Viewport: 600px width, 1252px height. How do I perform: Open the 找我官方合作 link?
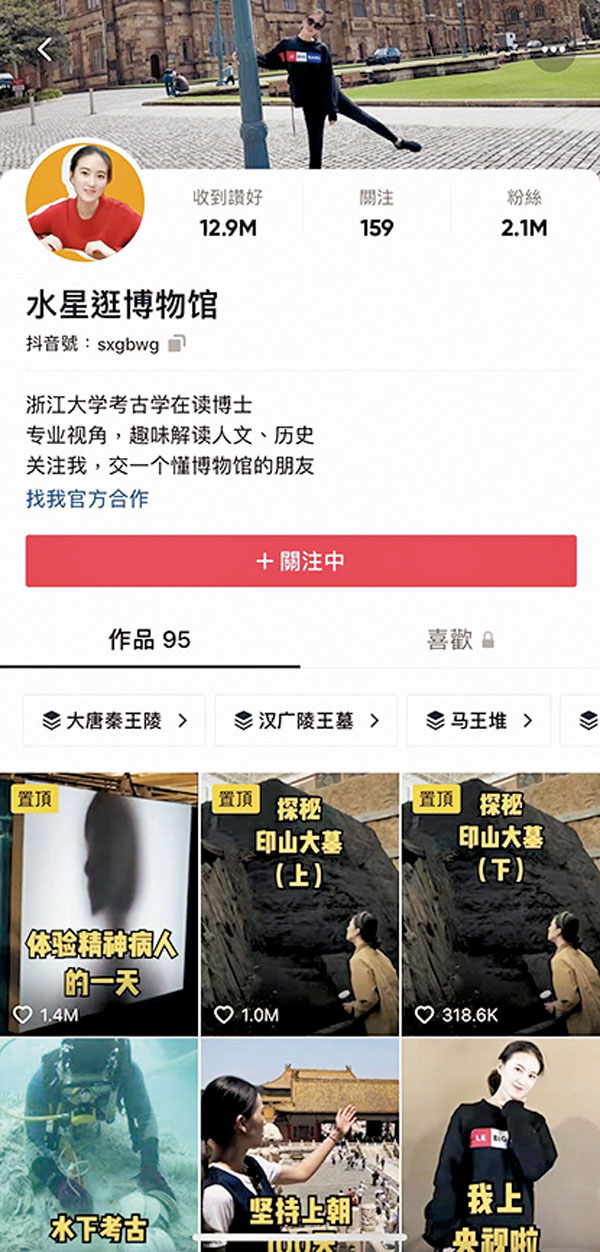87,499
